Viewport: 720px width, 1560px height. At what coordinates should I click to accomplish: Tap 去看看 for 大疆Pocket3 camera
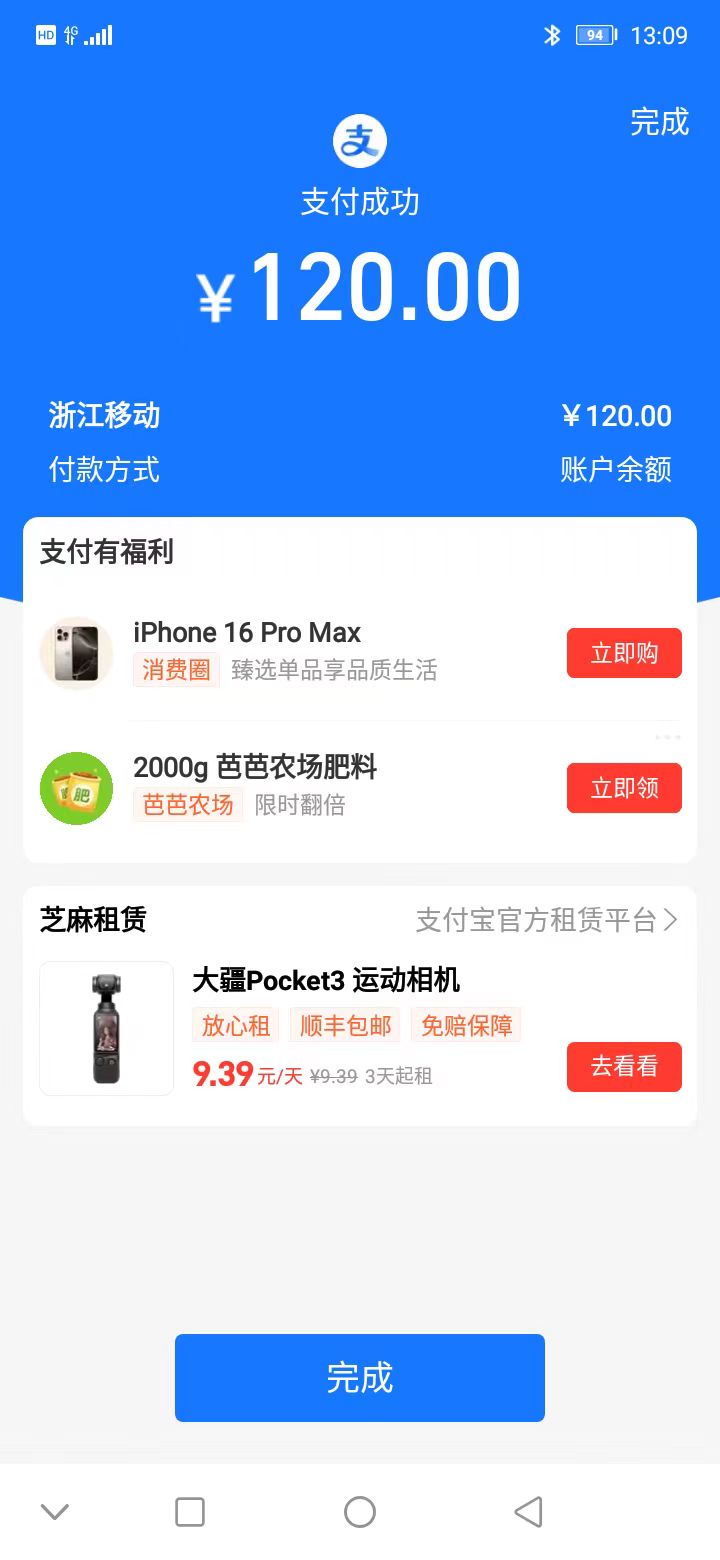point(624,1066)
